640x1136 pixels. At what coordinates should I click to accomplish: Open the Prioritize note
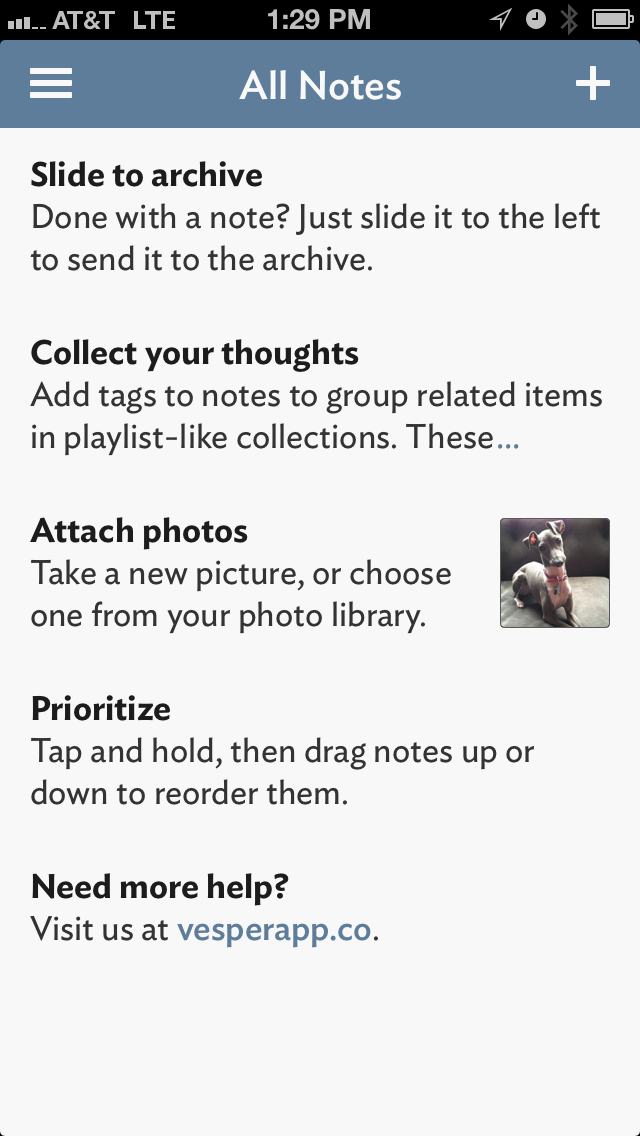click(x=320, y=750)
